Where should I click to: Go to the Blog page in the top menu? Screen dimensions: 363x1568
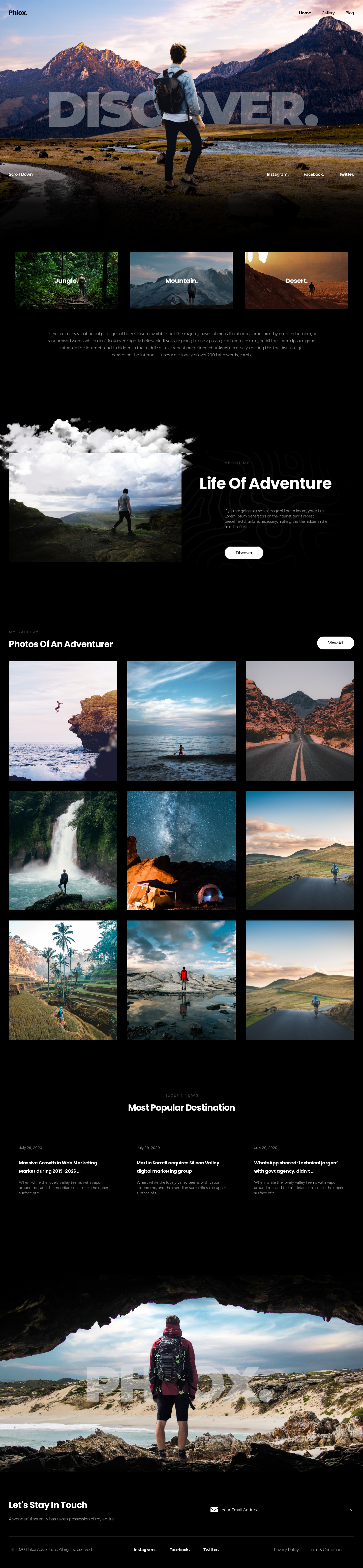pyautogui.click(x=350, y=13)
